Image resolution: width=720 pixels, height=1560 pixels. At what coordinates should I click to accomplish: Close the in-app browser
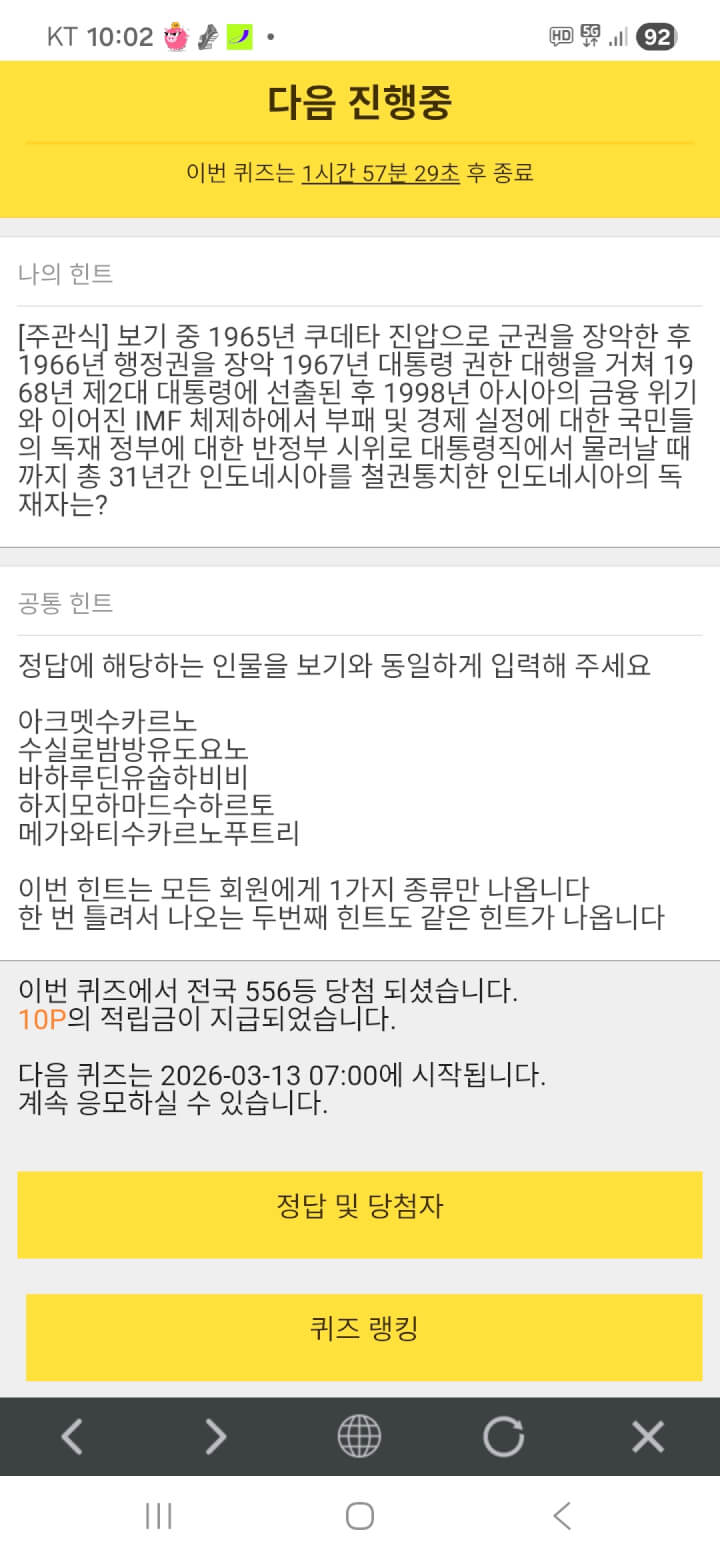(x=648, y=1437)
